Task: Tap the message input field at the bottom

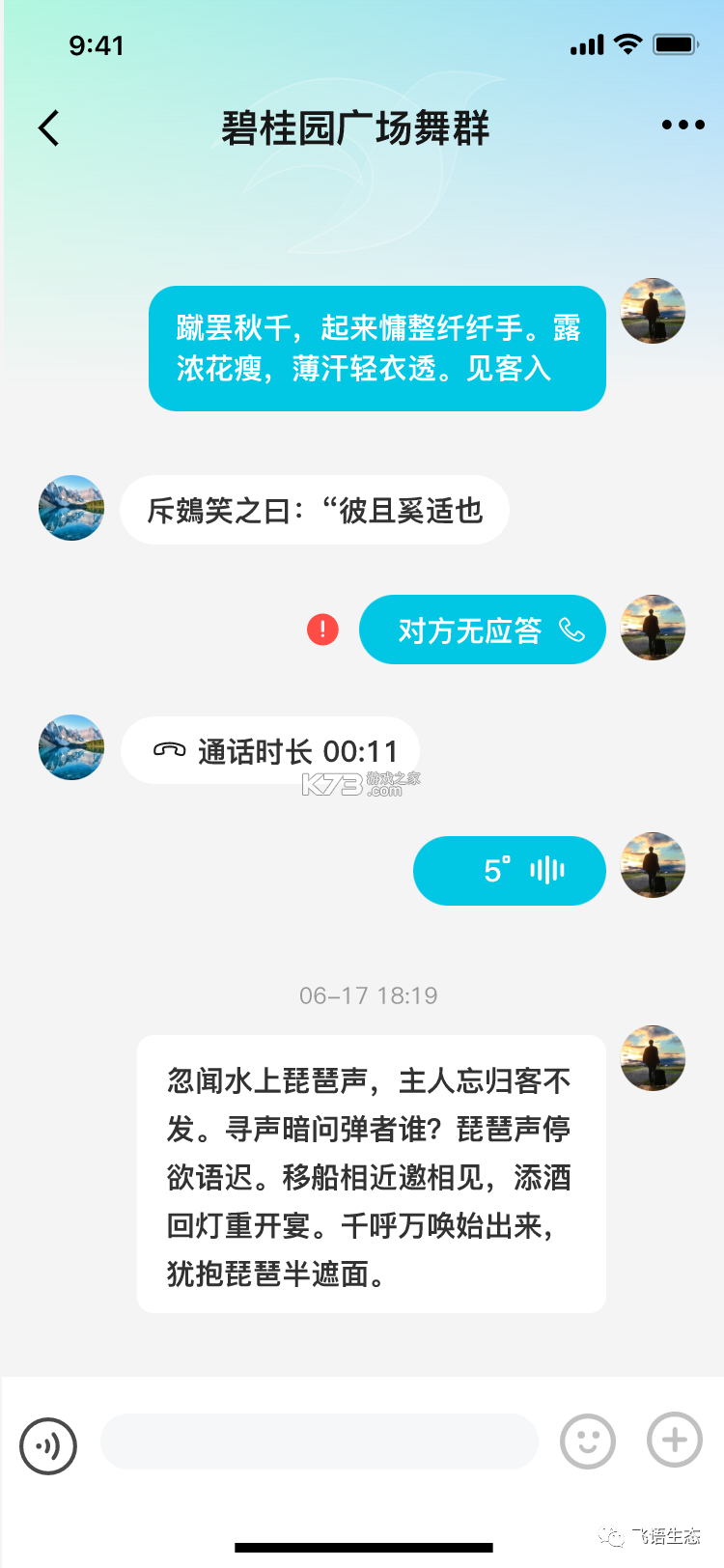Action: [x=319, y=1441]
